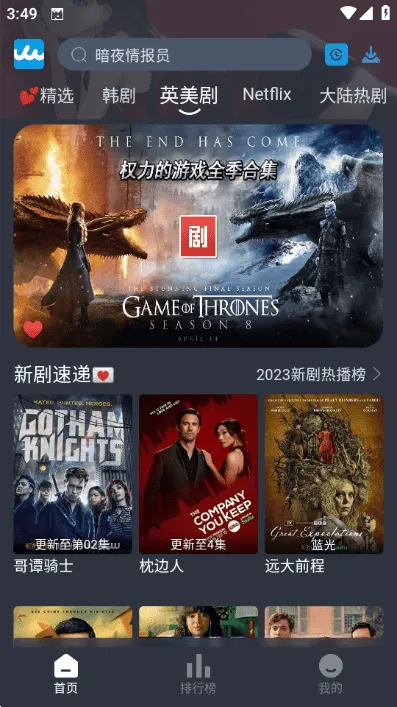397x707 pixels.
Task: Open the 远大前程 show card
Action: click(x=324, y=484)
